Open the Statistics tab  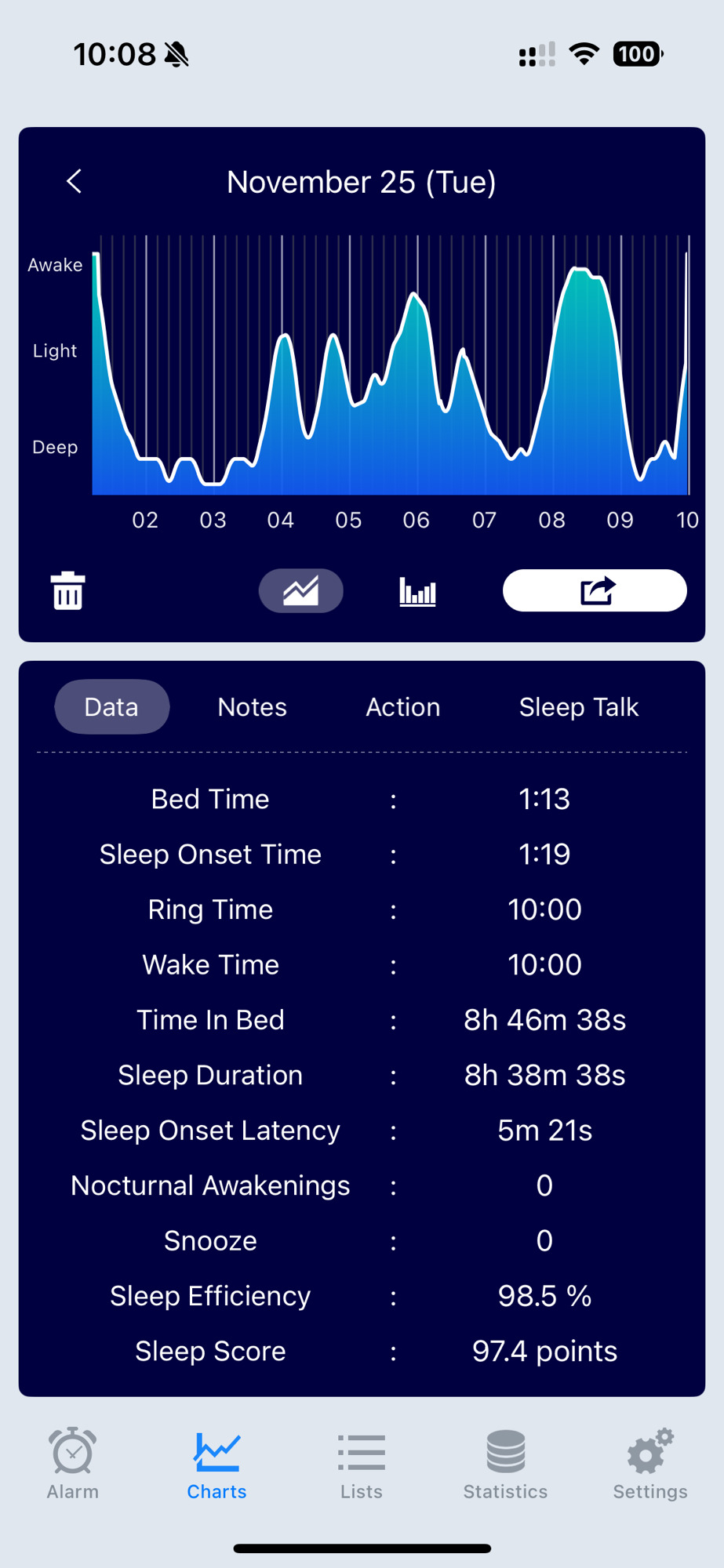tap(505, 1463)
